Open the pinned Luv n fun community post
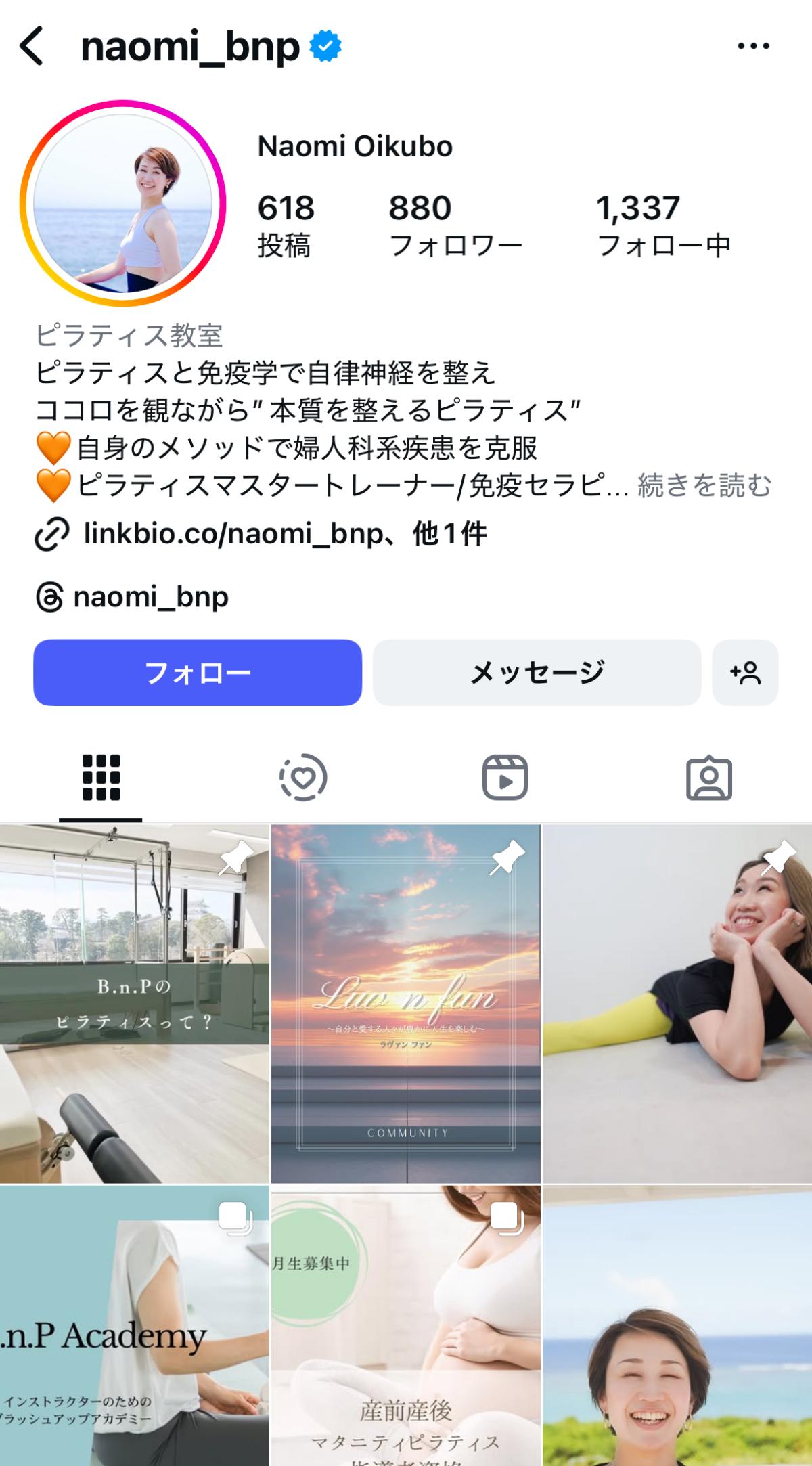The width and height of the screenshot is (812, 1466). pyautogui.click(x=405, y=1004)
